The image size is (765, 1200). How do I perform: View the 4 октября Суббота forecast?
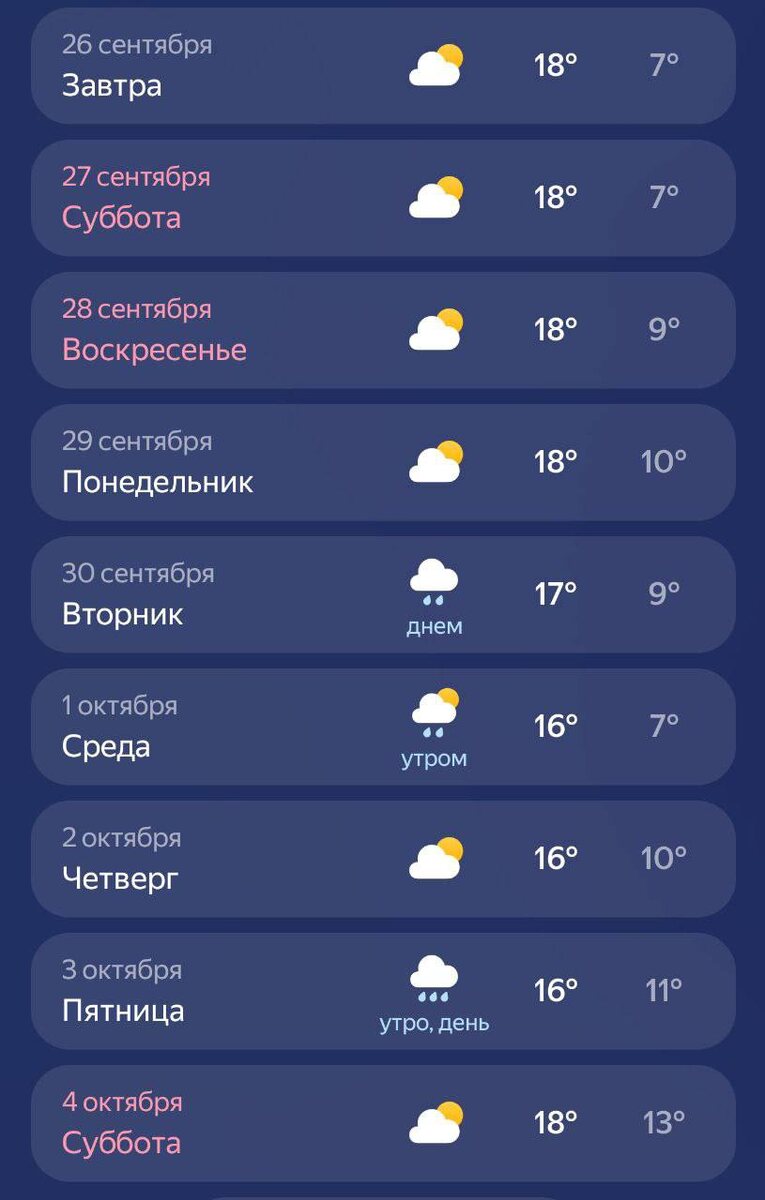pyautogui.click(x=383, y=1123)
